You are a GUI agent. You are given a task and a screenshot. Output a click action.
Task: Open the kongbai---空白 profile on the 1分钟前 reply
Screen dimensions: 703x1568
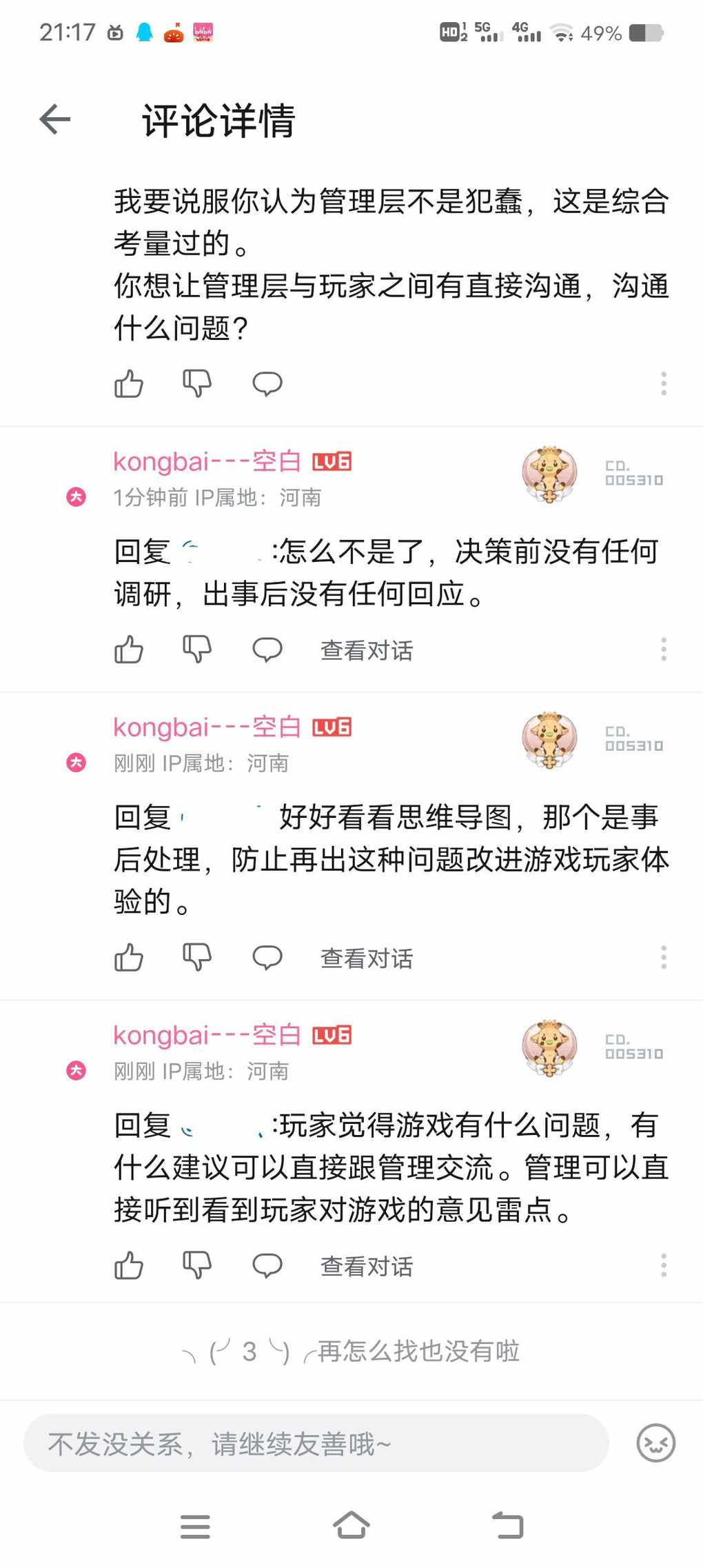click(207, 461)
